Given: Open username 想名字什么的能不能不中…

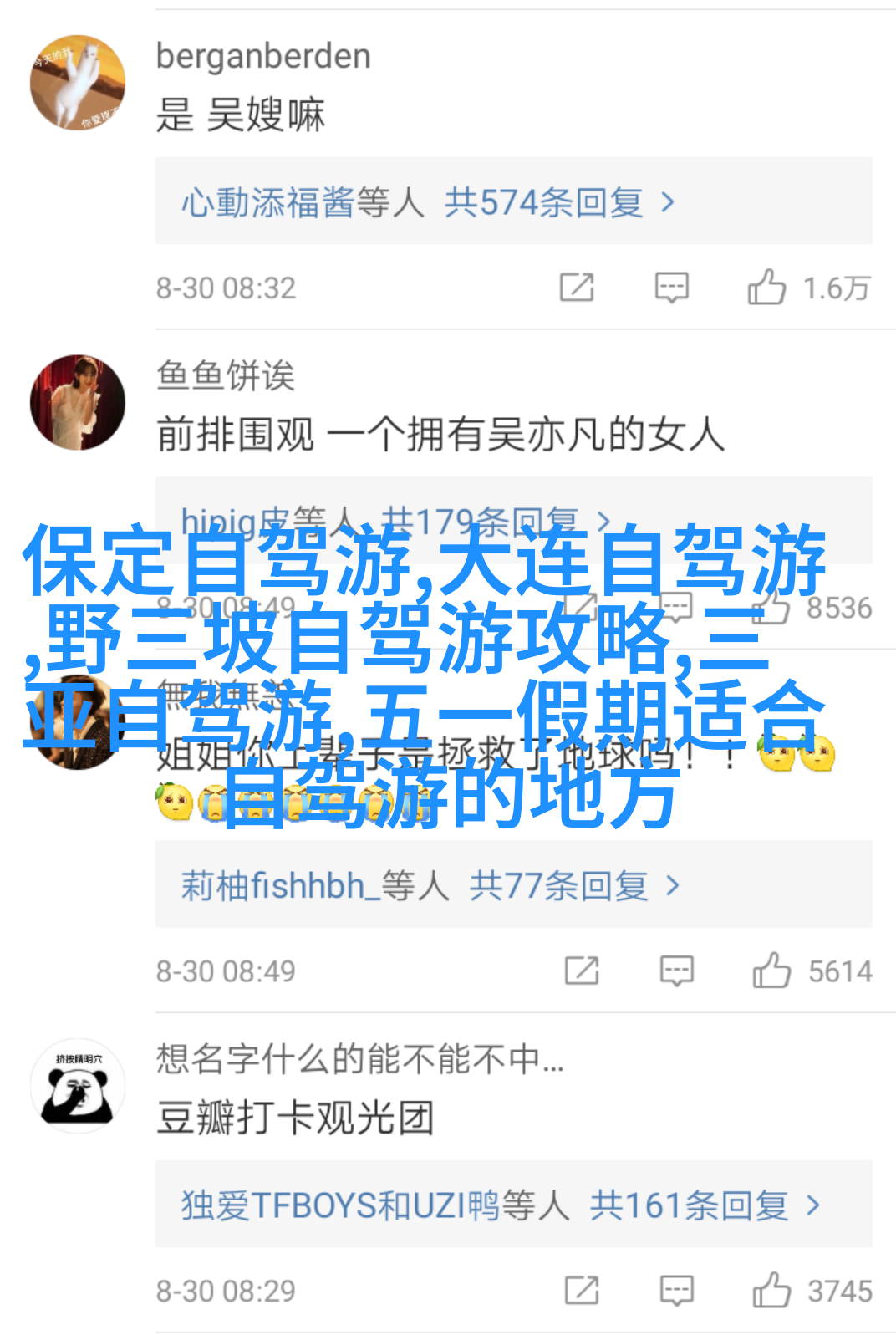Looking at the screenshot, I should tap(359, 1059).
